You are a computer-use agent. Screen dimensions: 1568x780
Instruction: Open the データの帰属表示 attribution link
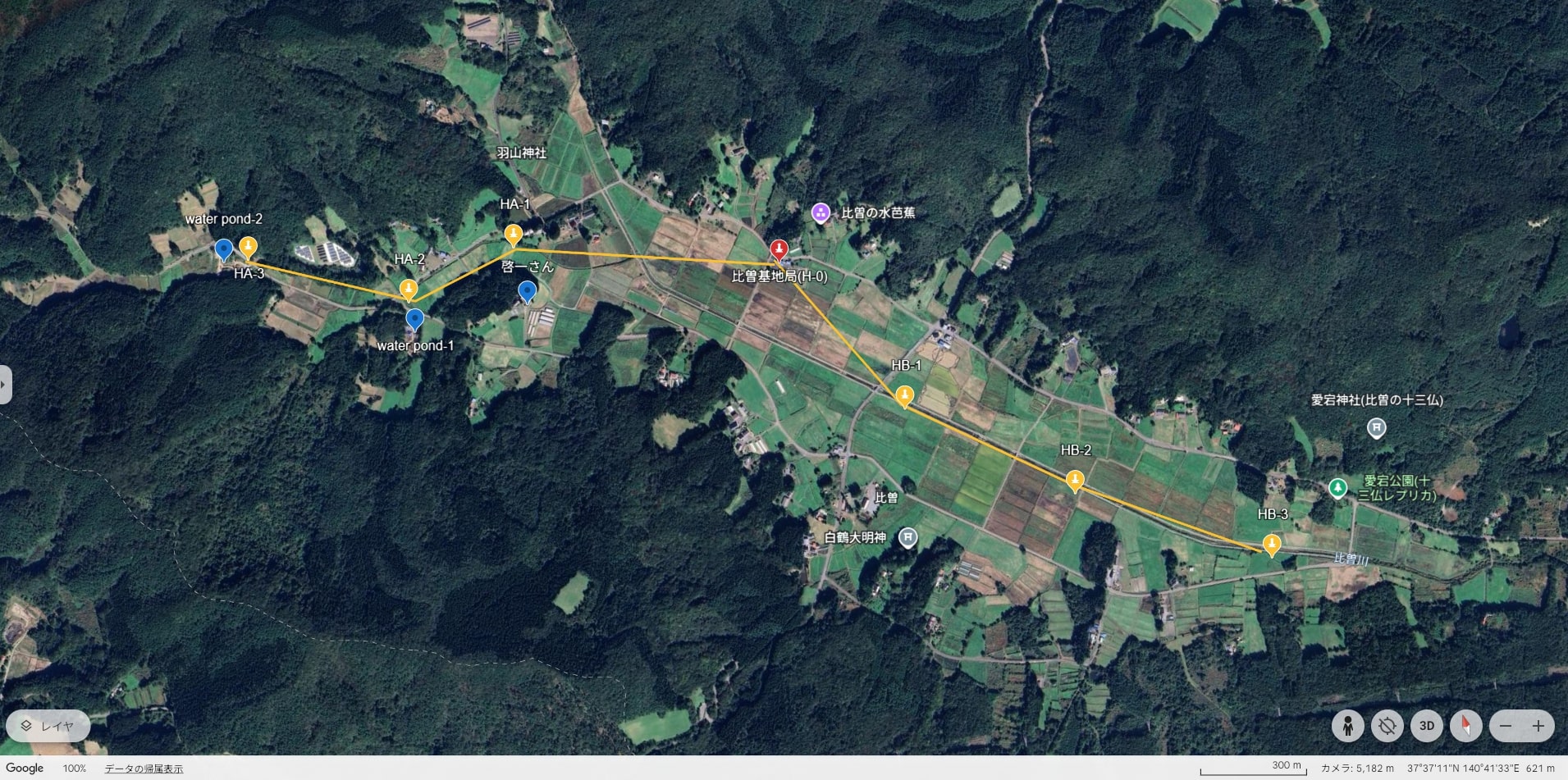[x=144, y=769]
